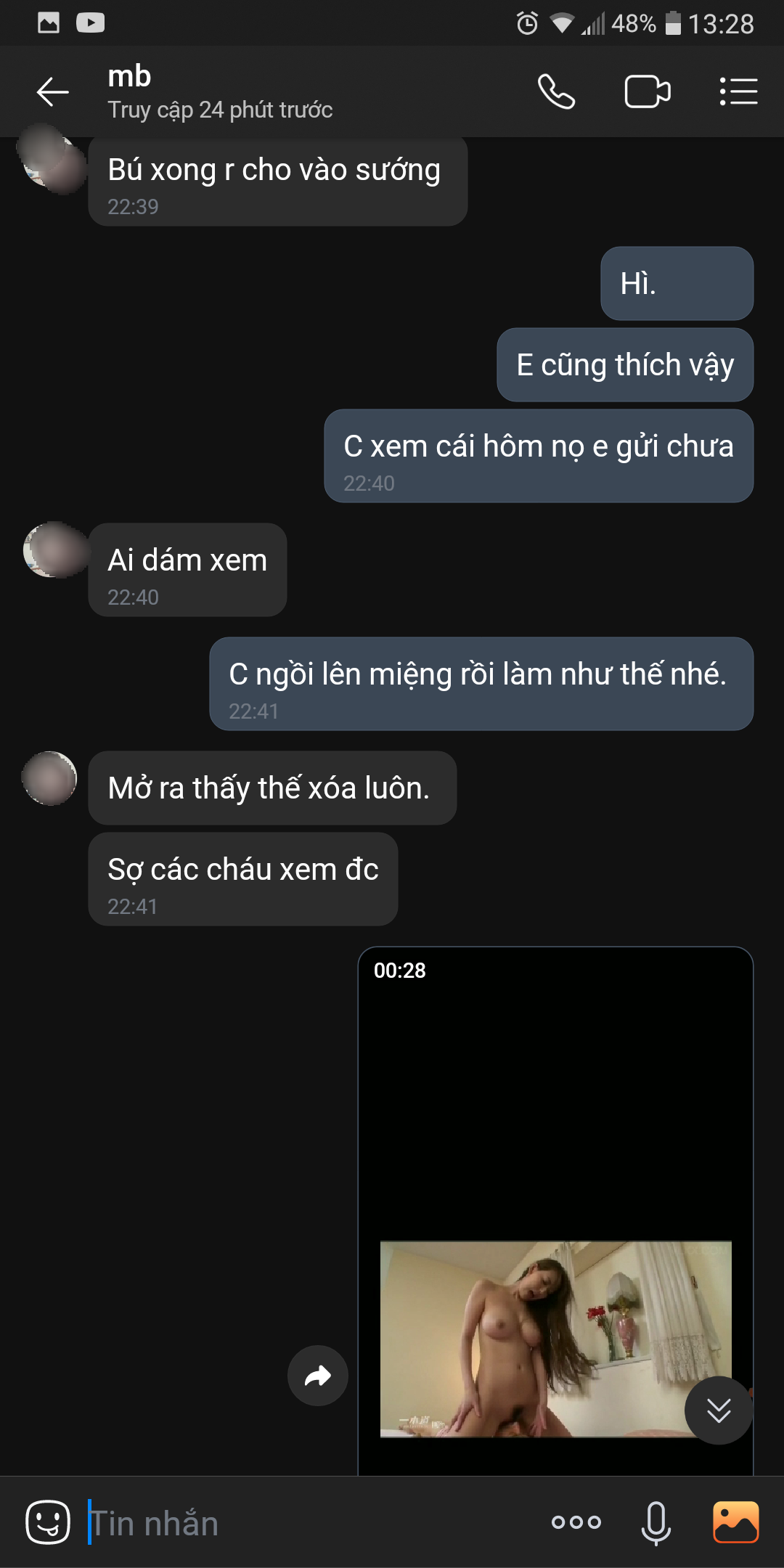784x1568 pixels.
Task: Record a voice message
Action: click(656, 1522)
